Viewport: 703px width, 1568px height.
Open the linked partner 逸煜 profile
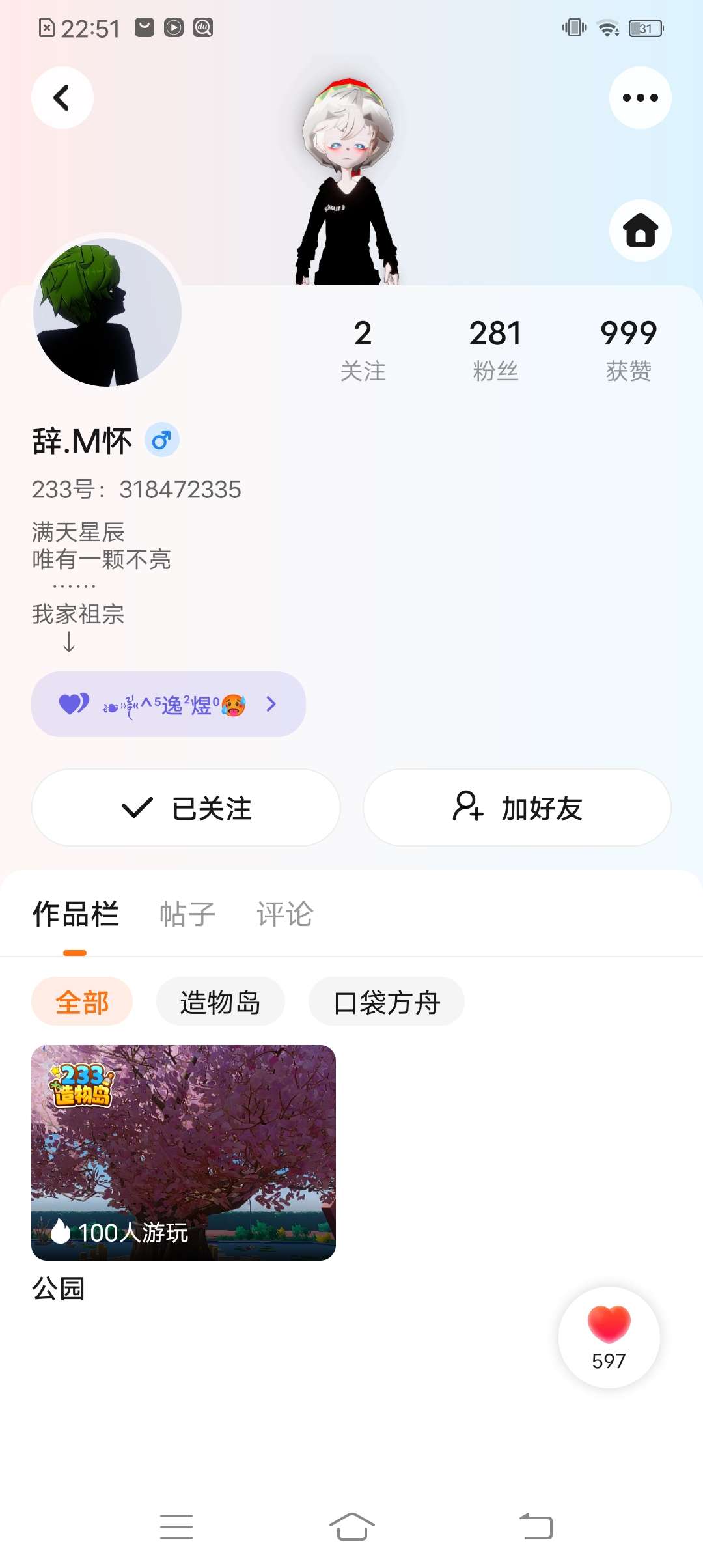pyautogui.click(x=169, y=704)
